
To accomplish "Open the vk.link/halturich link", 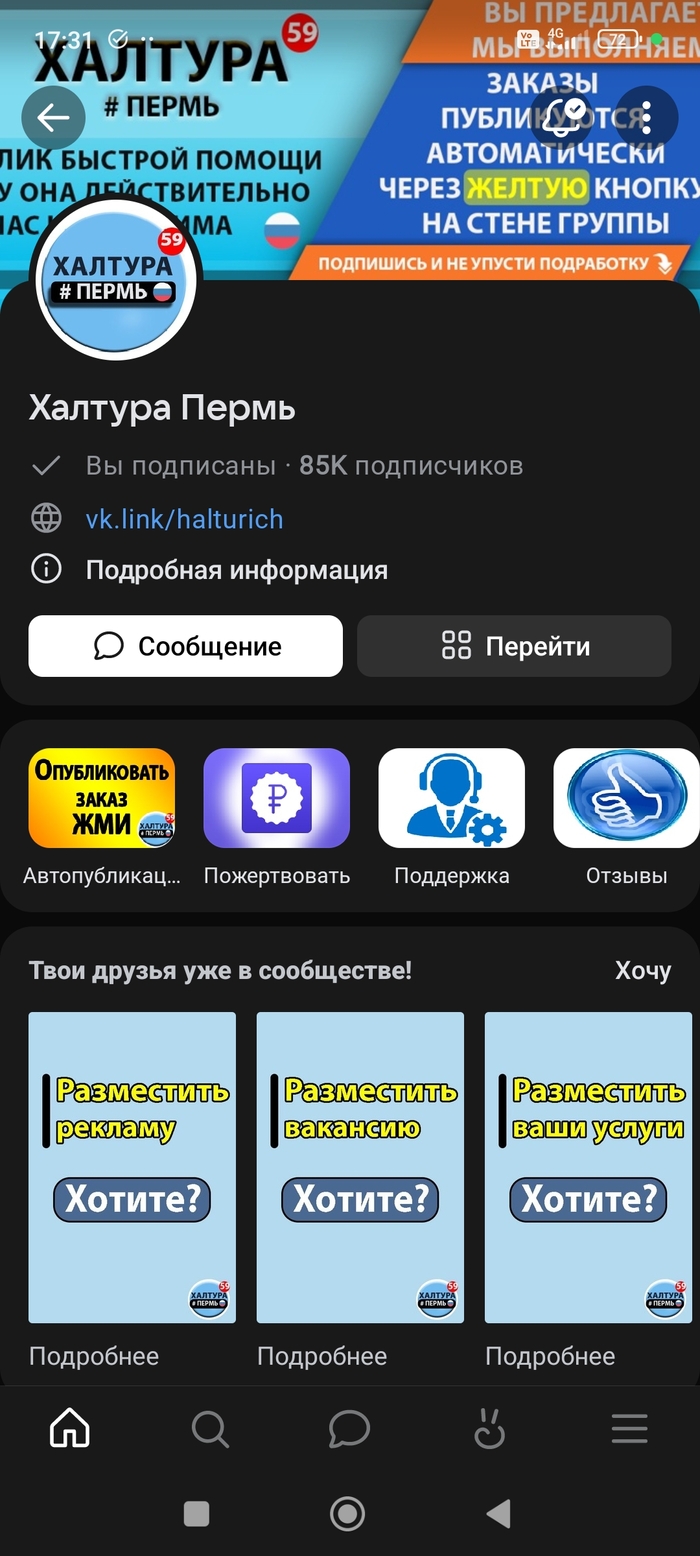I will click(x=184, y=519).
